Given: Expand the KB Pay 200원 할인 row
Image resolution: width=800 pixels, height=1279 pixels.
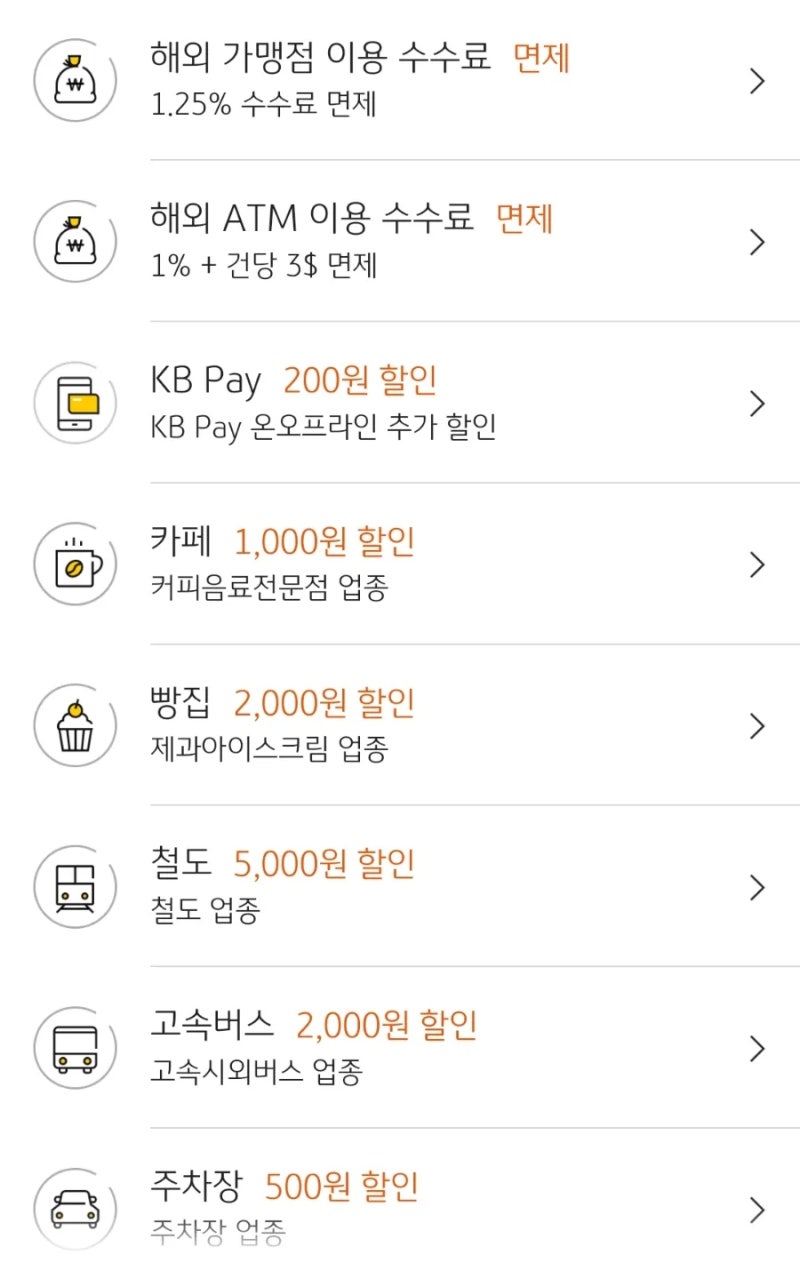Looking at the screenshot, I should click(758, 403).
